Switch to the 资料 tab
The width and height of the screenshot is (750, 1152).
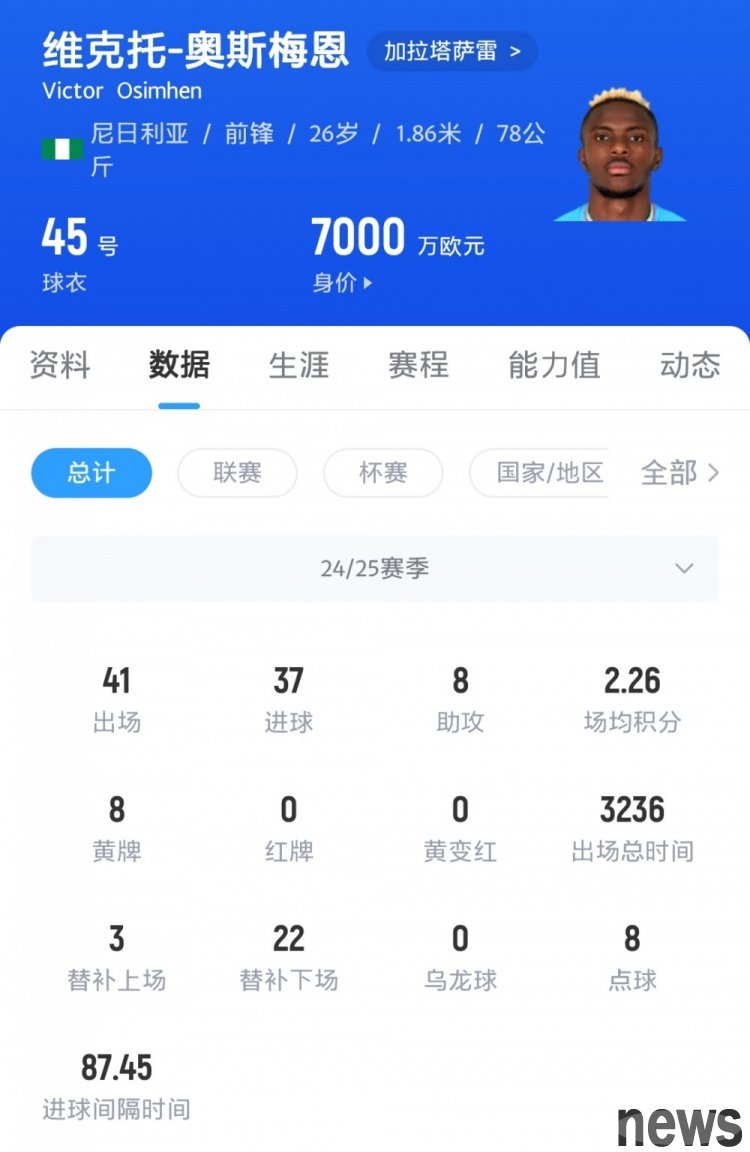pyautogui.click(x=60, y=365)
